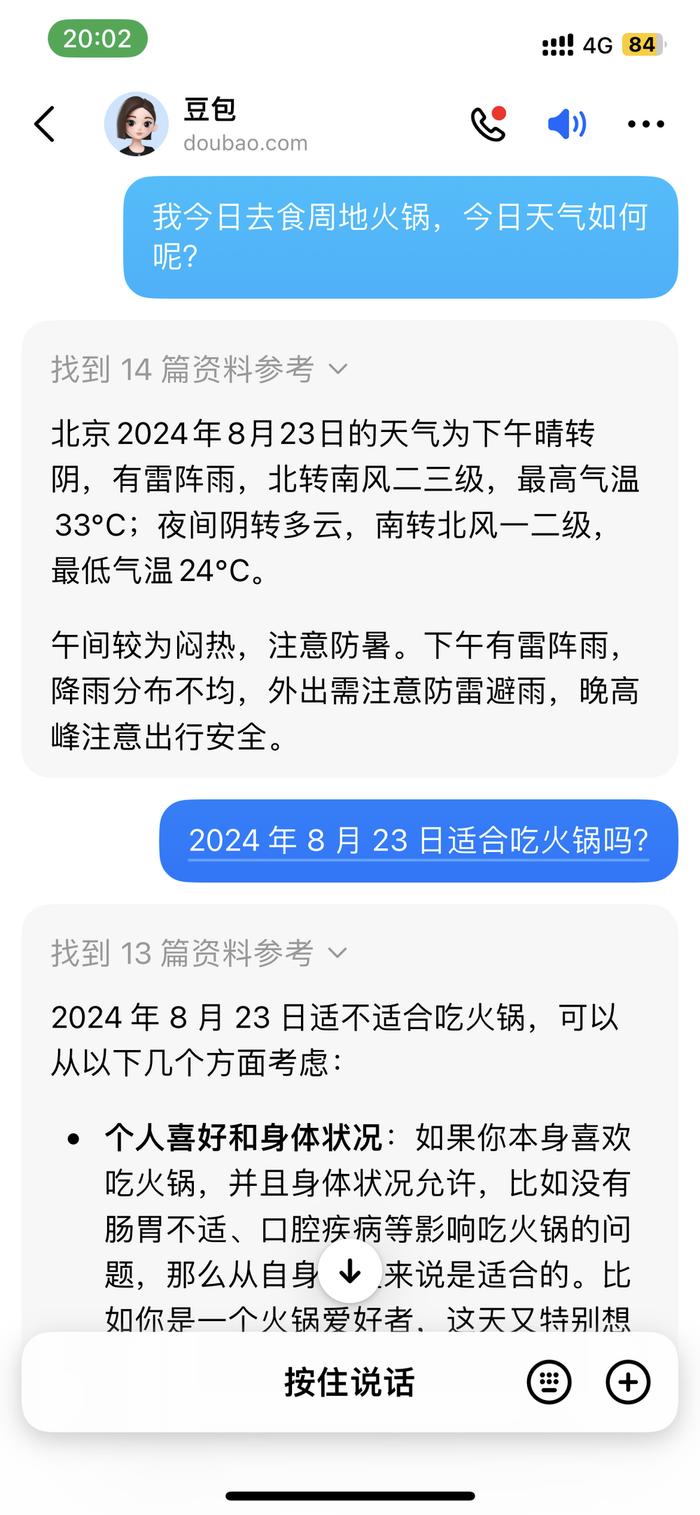Switch to keyboard input mode
700x1515 pixels.
pos(549,1382)
